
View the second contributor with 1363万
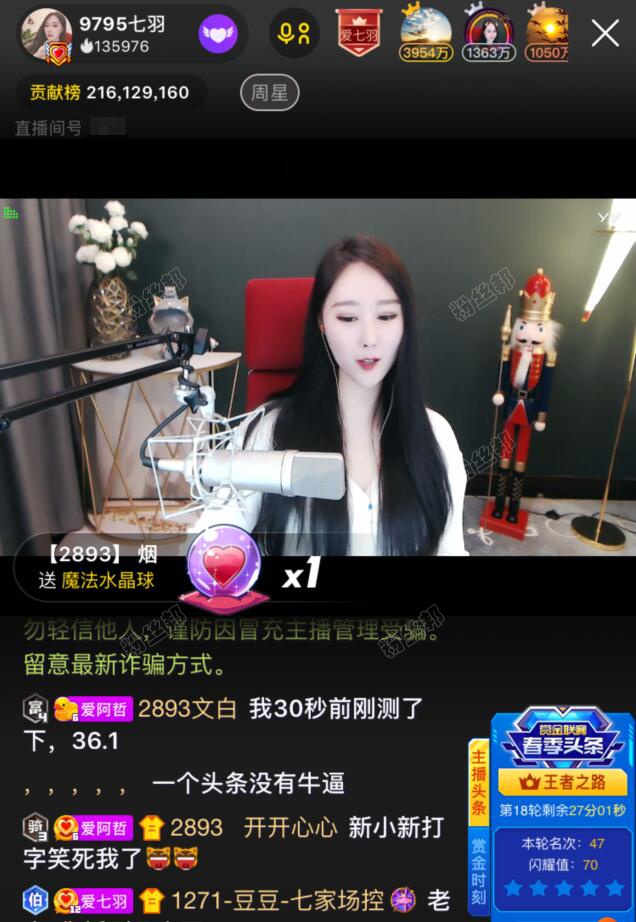489,33
